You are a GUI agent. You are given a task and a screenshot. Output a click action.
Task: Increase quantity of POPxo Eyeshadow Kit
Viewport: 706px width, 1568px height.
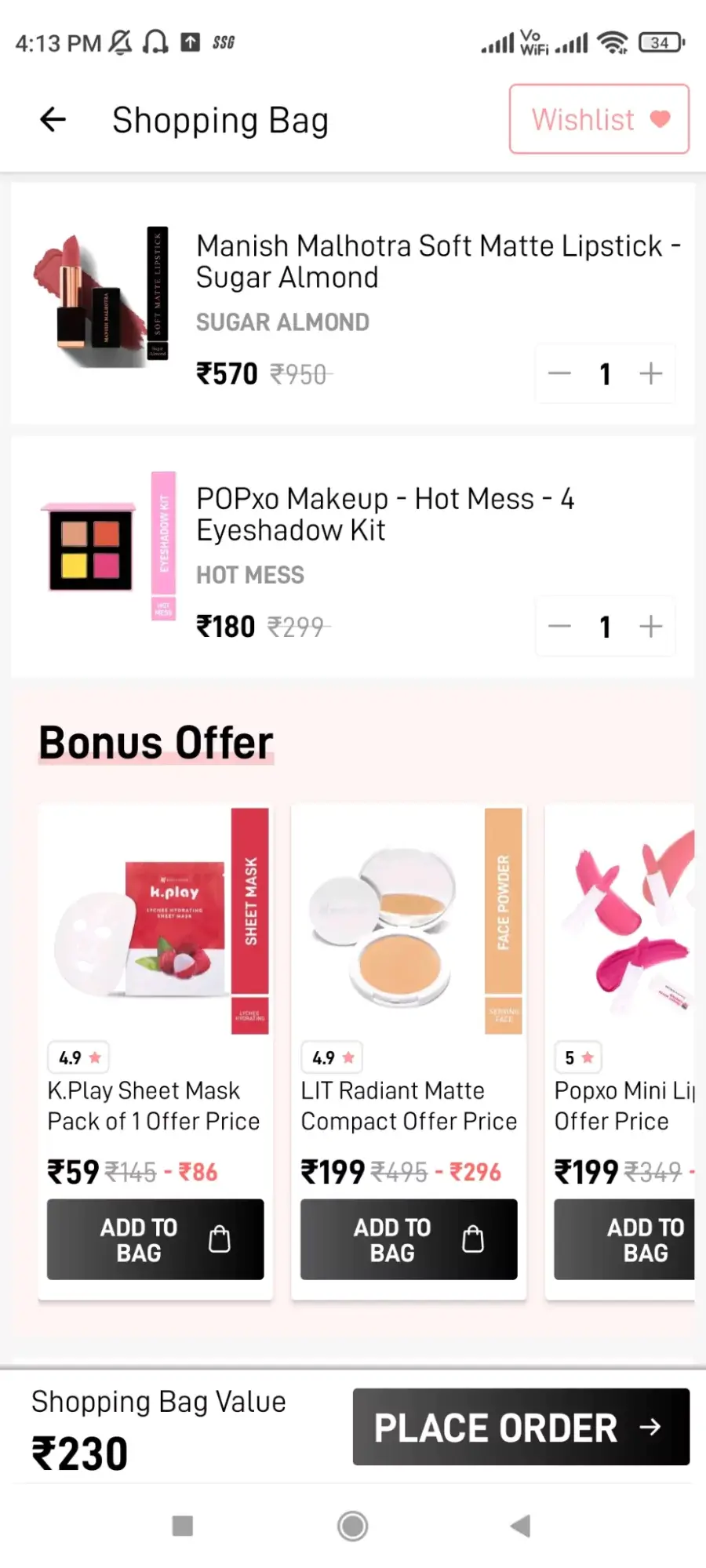click(650, 627)
